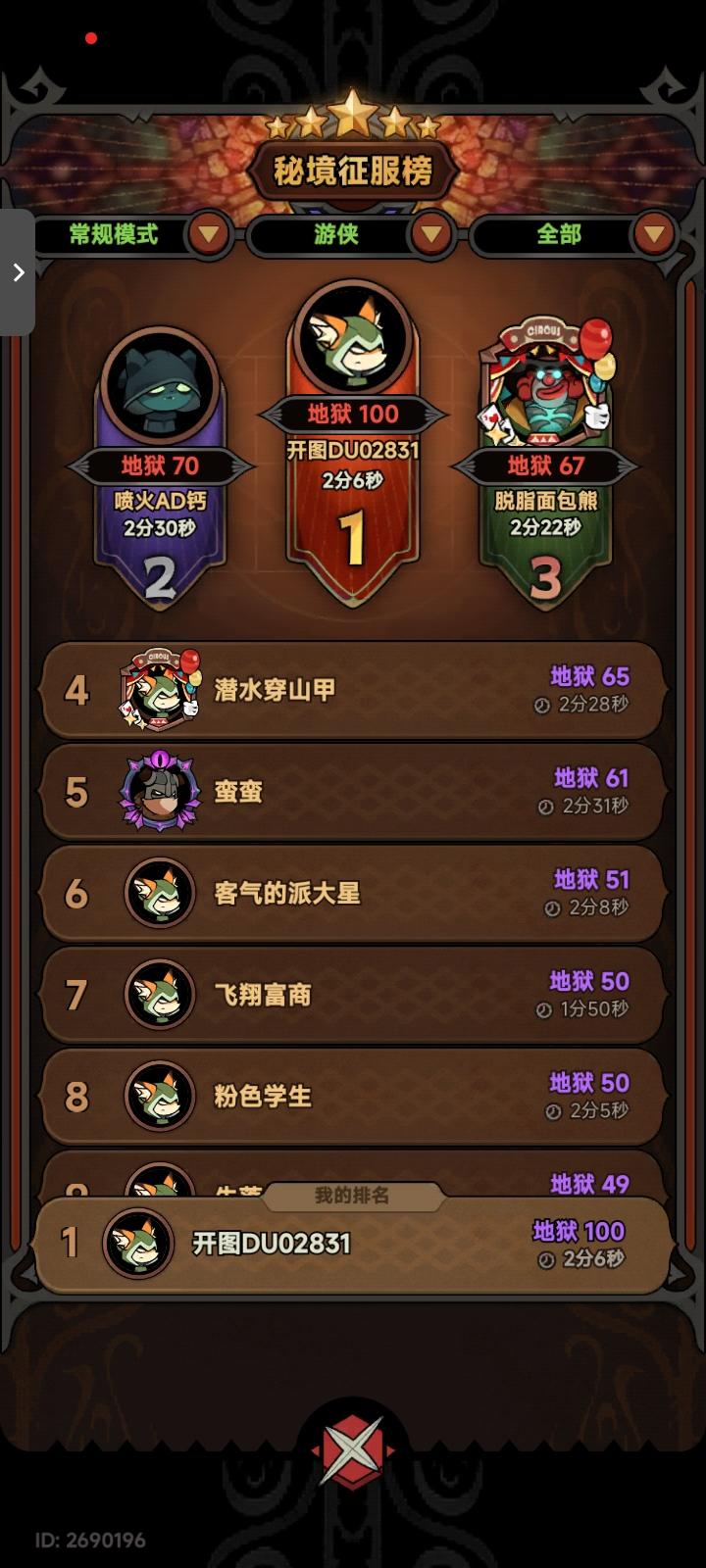Tap the 地狱 100 badge under rank 1
The width and height of the screenshot is (706, 1568).
click(x=353, y=415)
